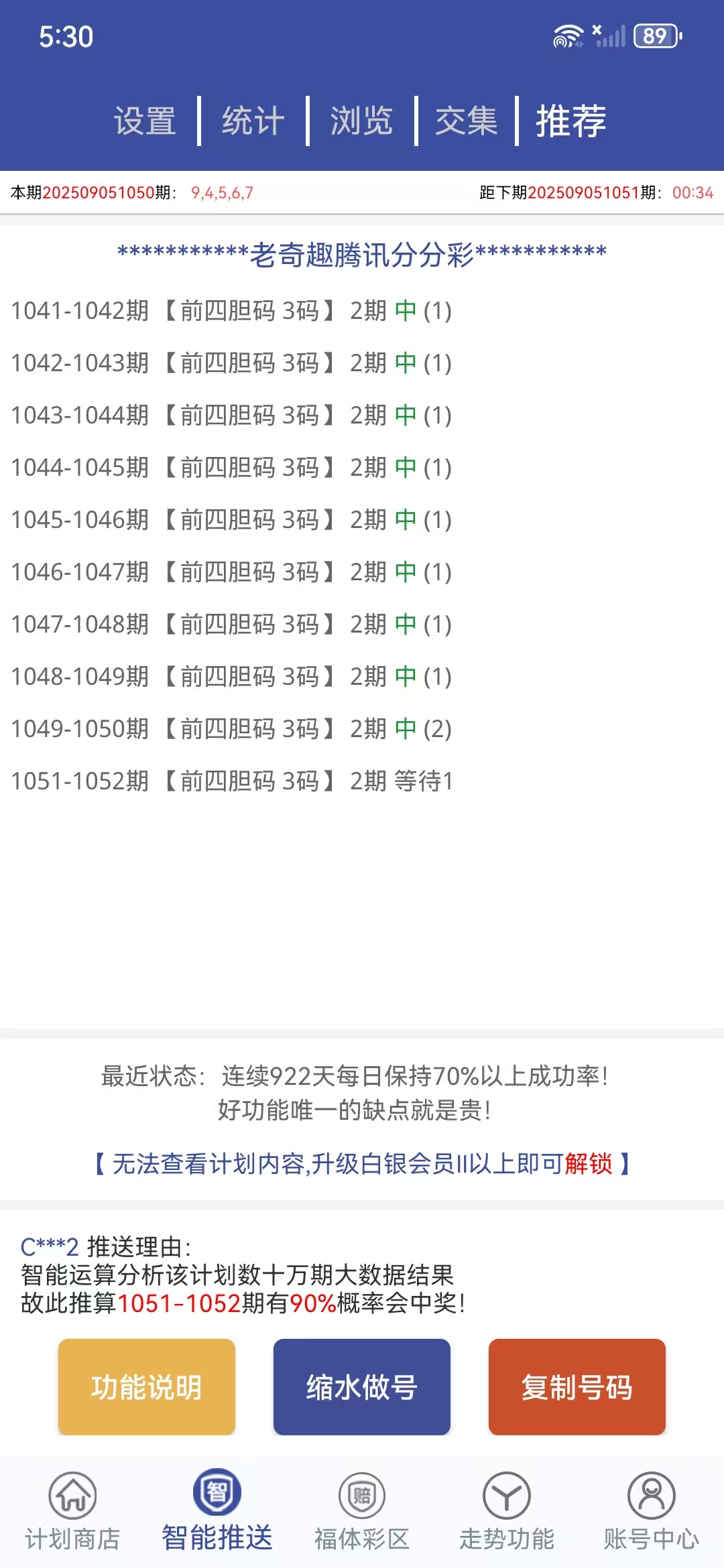Copy numbers with 复制号码
Viewport: 724px width, 1568px height.
click(x=577, y=1387)
